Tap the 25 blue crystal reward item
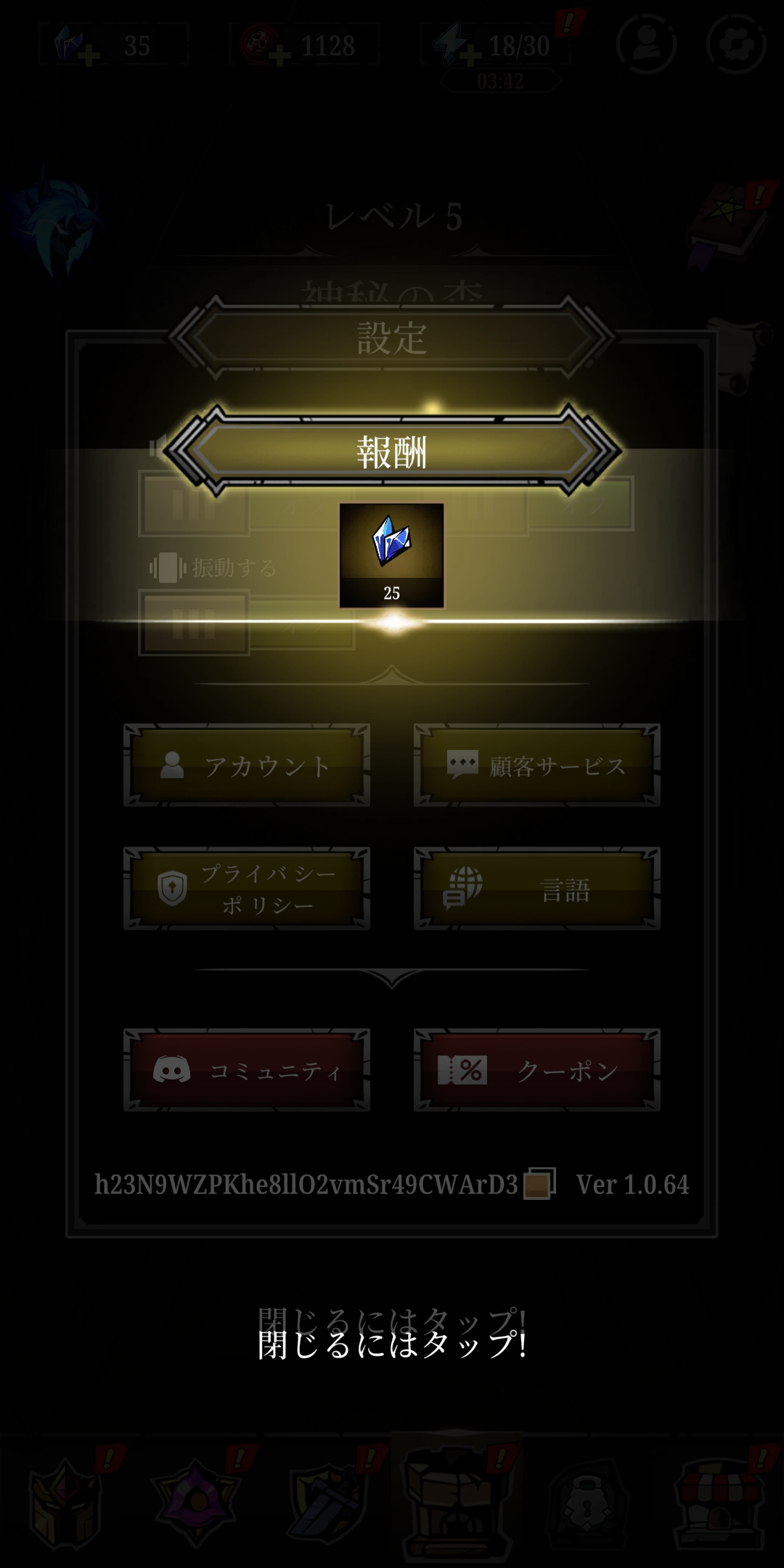Image resolution: width=784 pixels, height=1568 pixels. pyautogui.click(x=391, y=555)
